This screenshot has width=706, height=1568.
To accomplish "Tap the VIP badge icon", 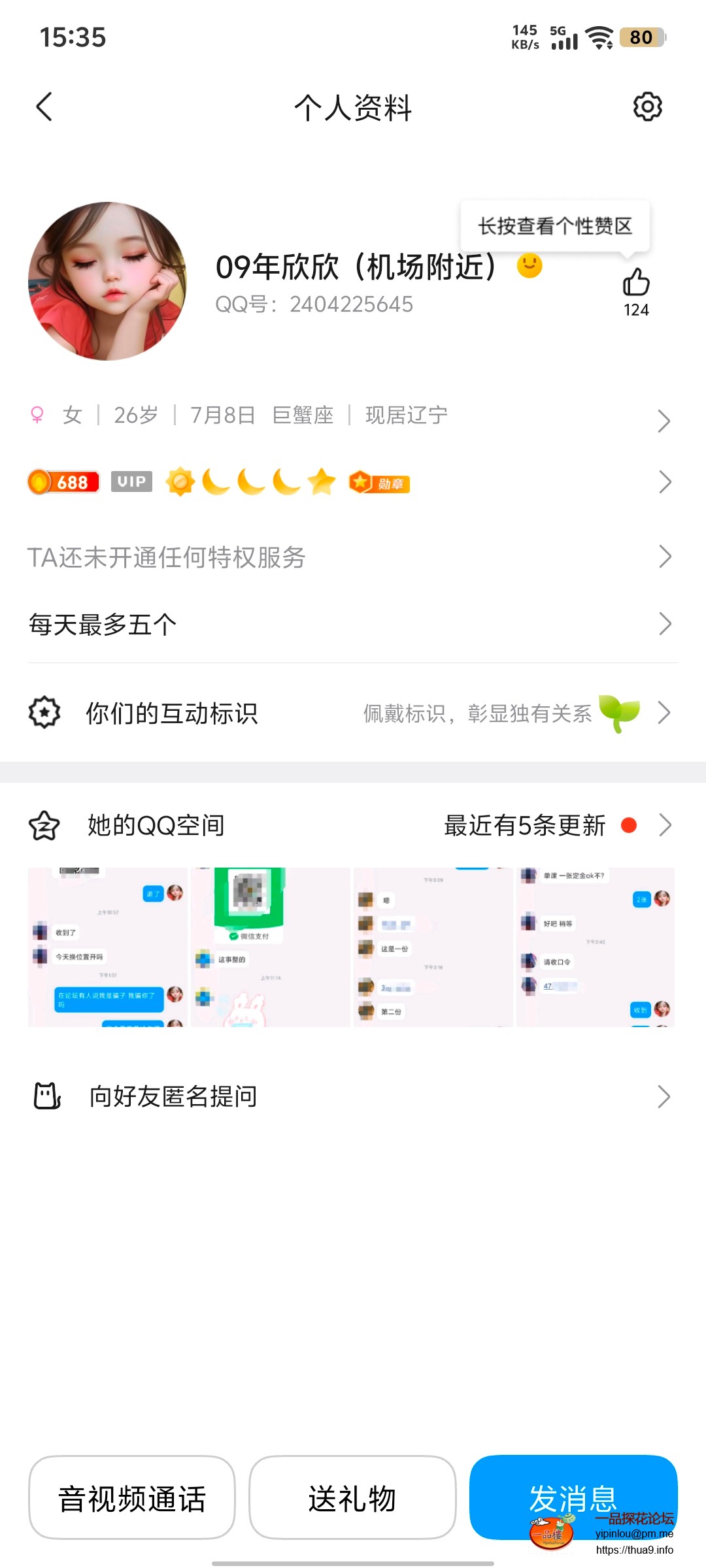I will tap(131, 482).
